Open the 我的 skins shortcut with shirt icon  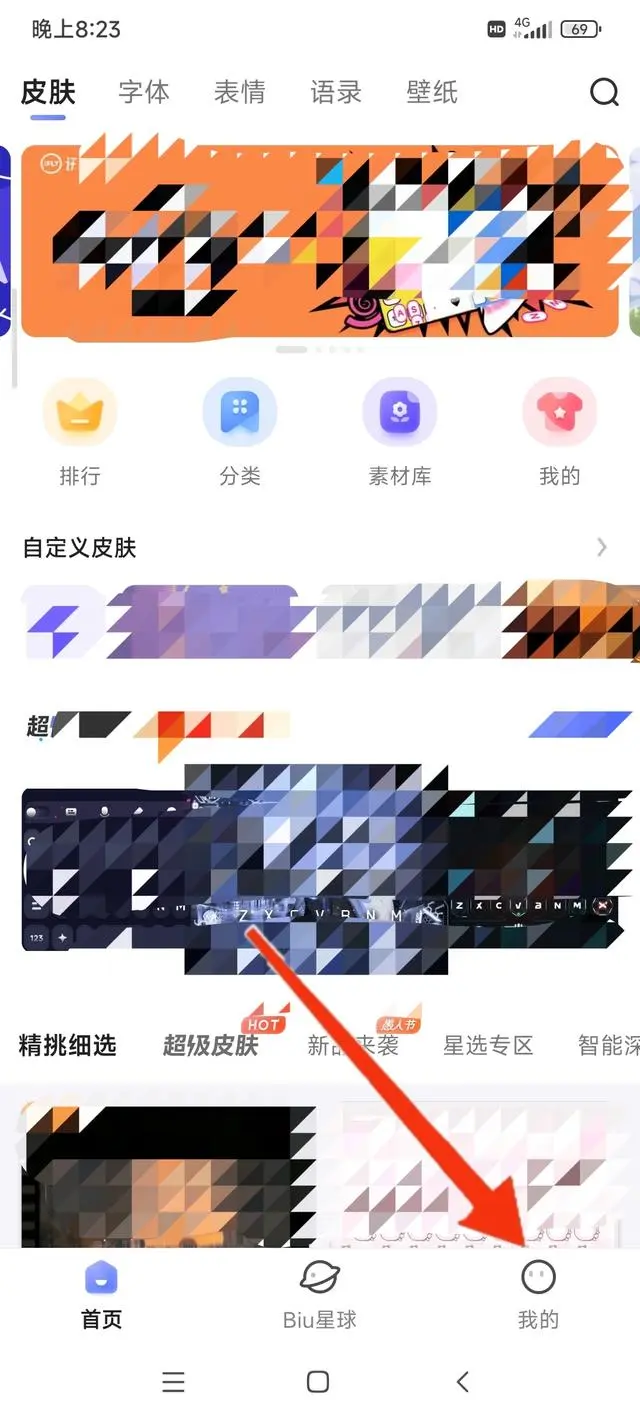pyautogui.click(x=559, y=430)
